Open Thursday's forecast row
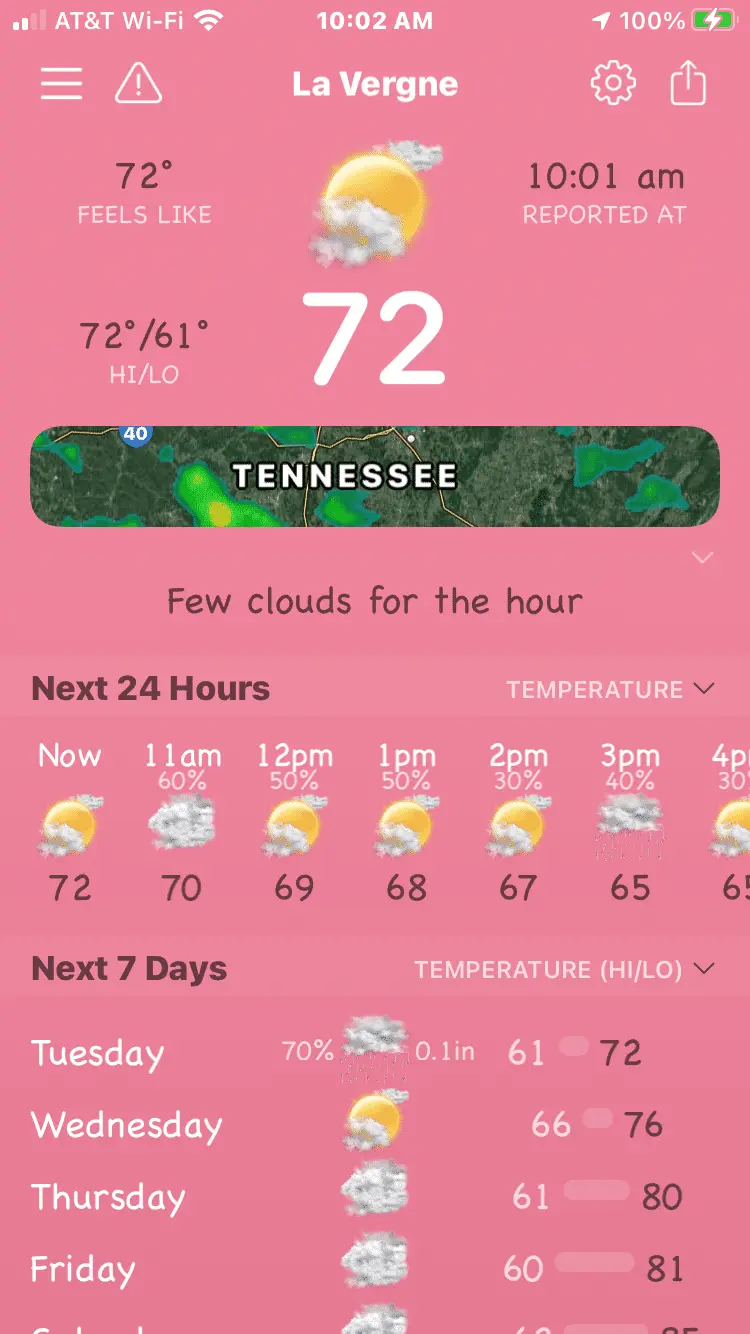Viewport: 750px width, 1334px height. click(375, 1196)
